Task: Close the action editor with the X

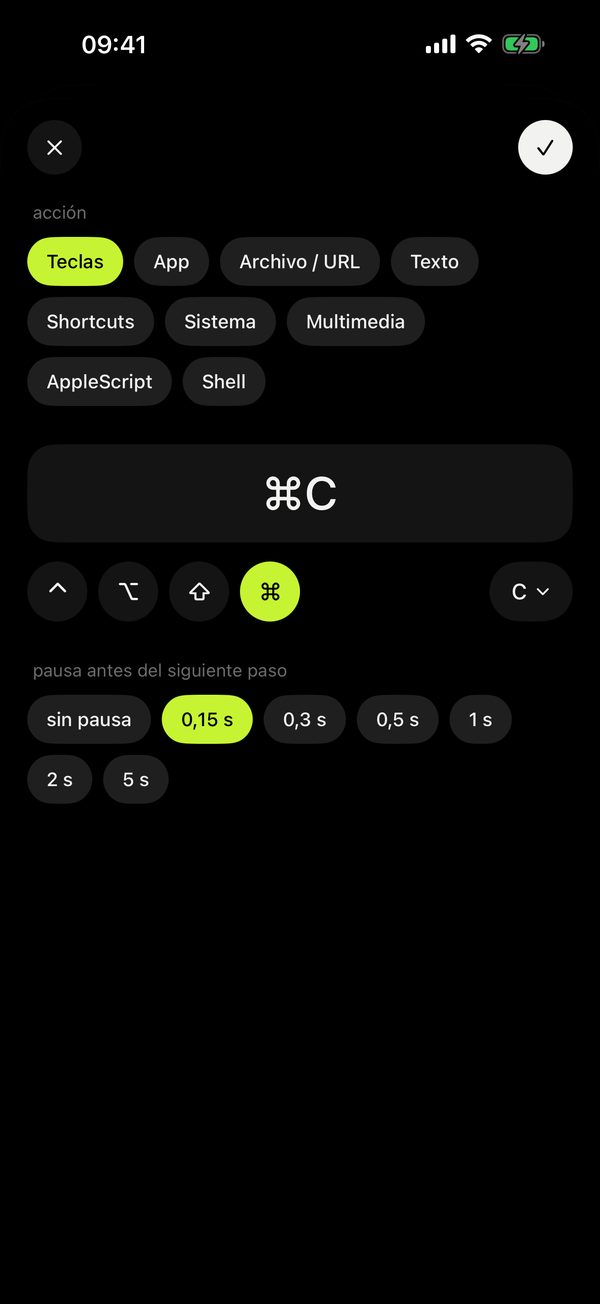Action: click(55, 148)
